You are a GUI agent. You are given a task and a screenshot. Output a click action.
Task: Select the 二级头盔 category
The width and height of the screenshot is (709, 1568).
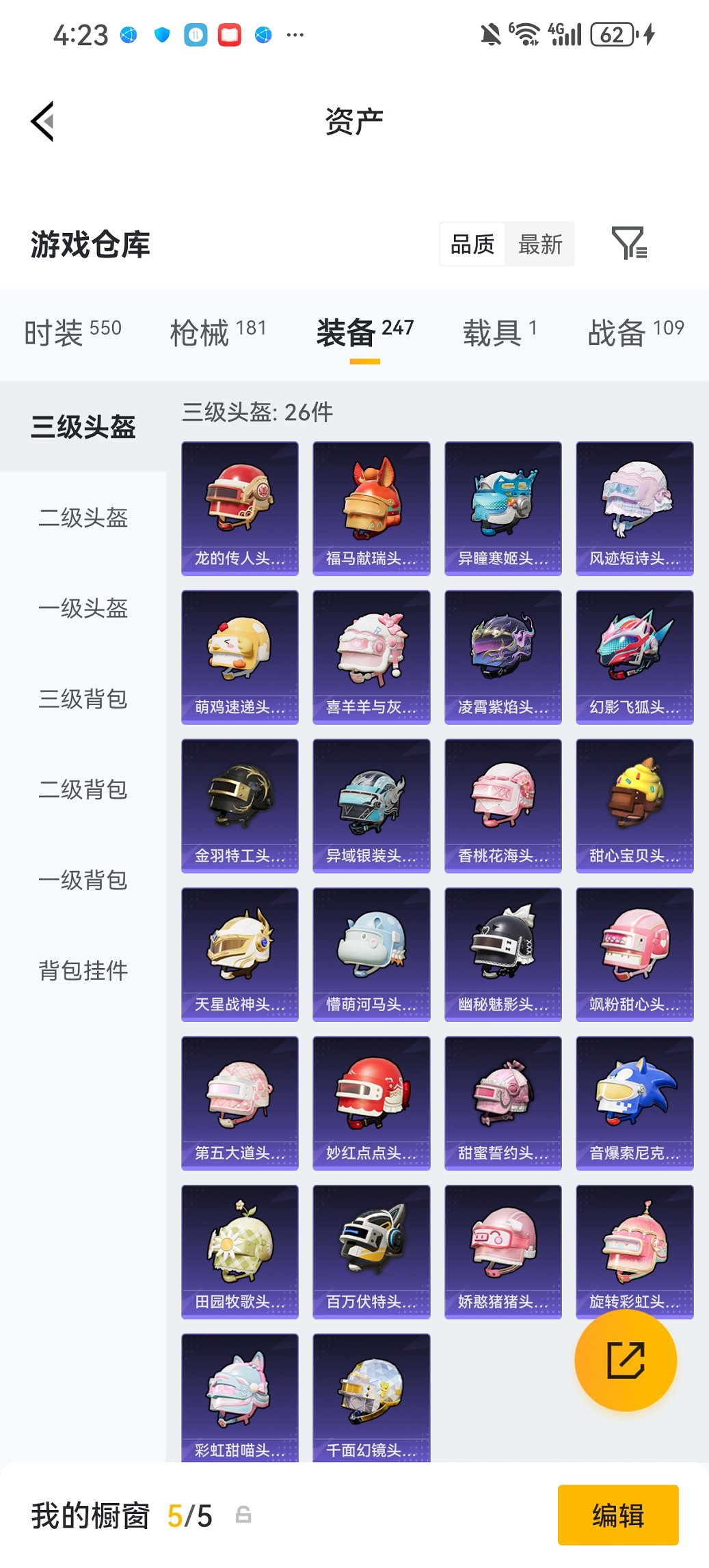(x=82, y=519)
